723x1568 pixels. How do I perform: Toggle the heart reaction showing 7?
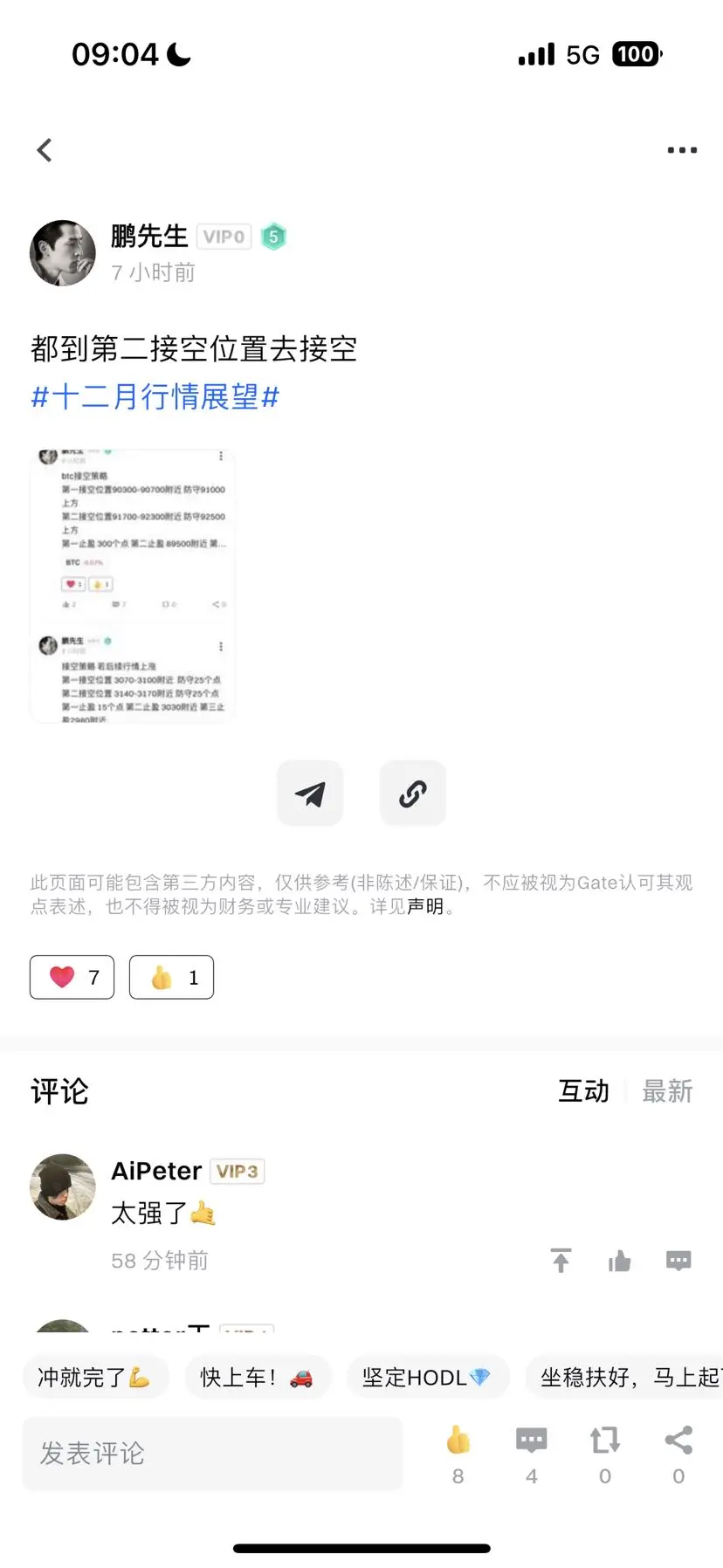(x=72, y=977)
